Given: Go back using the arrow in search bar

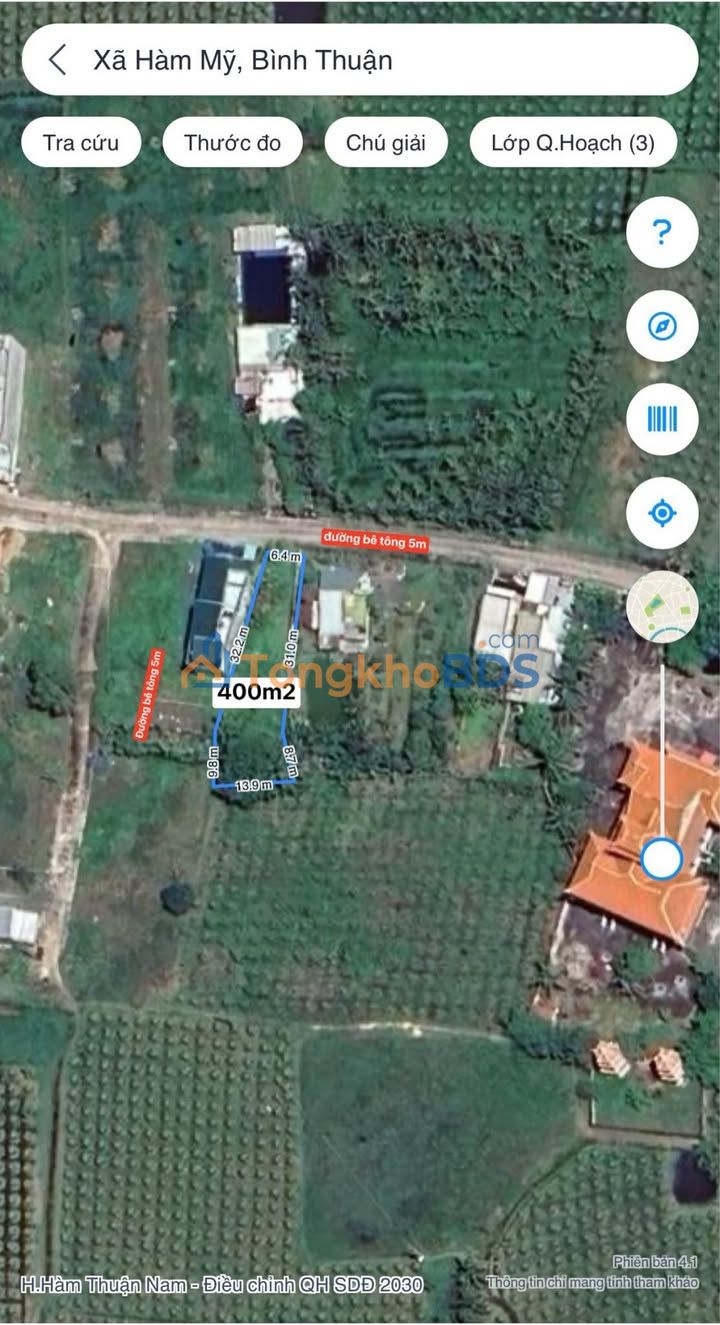Looking at the screenshot, I should pyautogui.click(x=58, y=60).
